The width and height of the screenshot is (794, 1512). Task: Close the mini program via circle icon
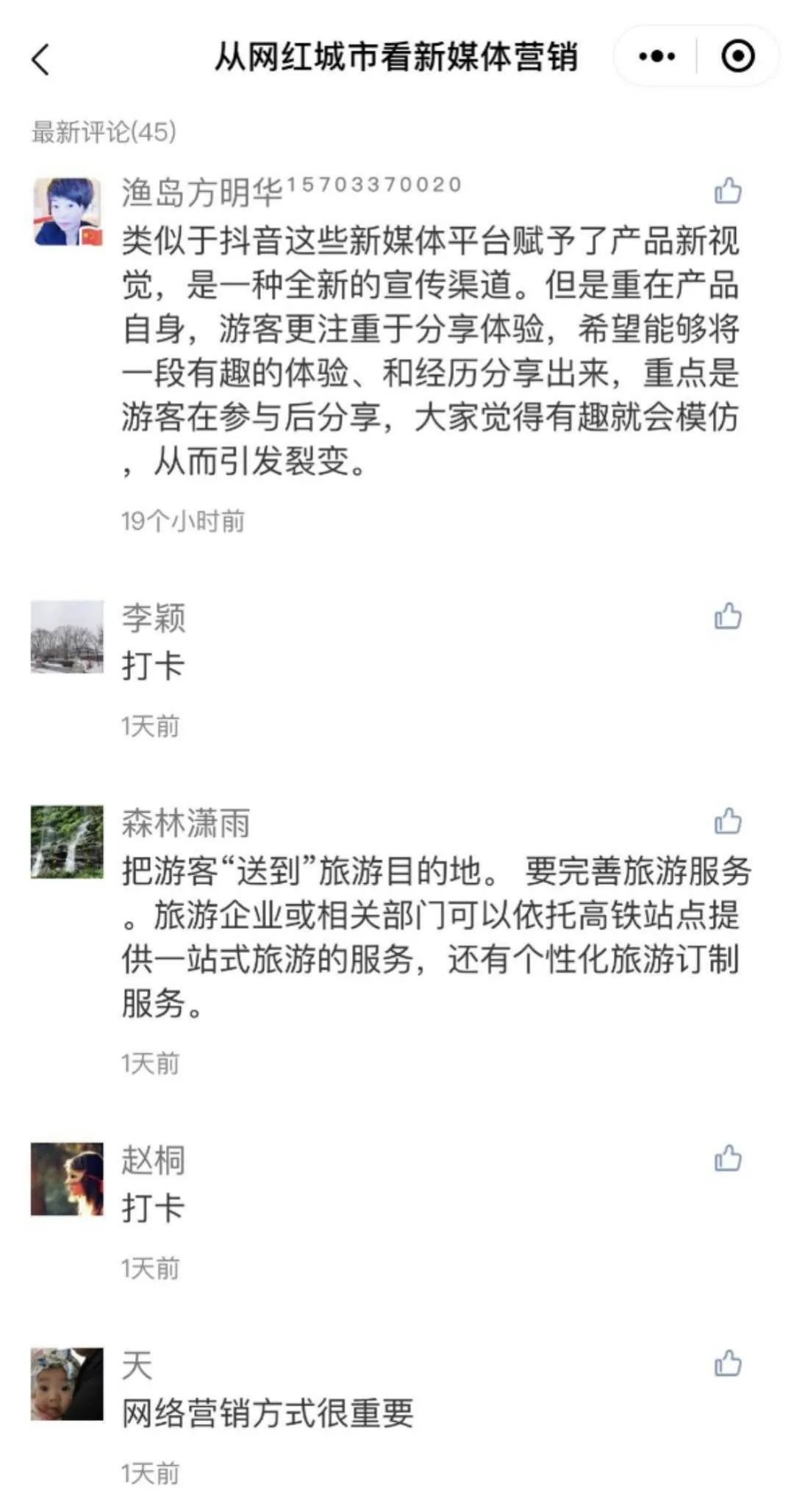tap(737, 57)
